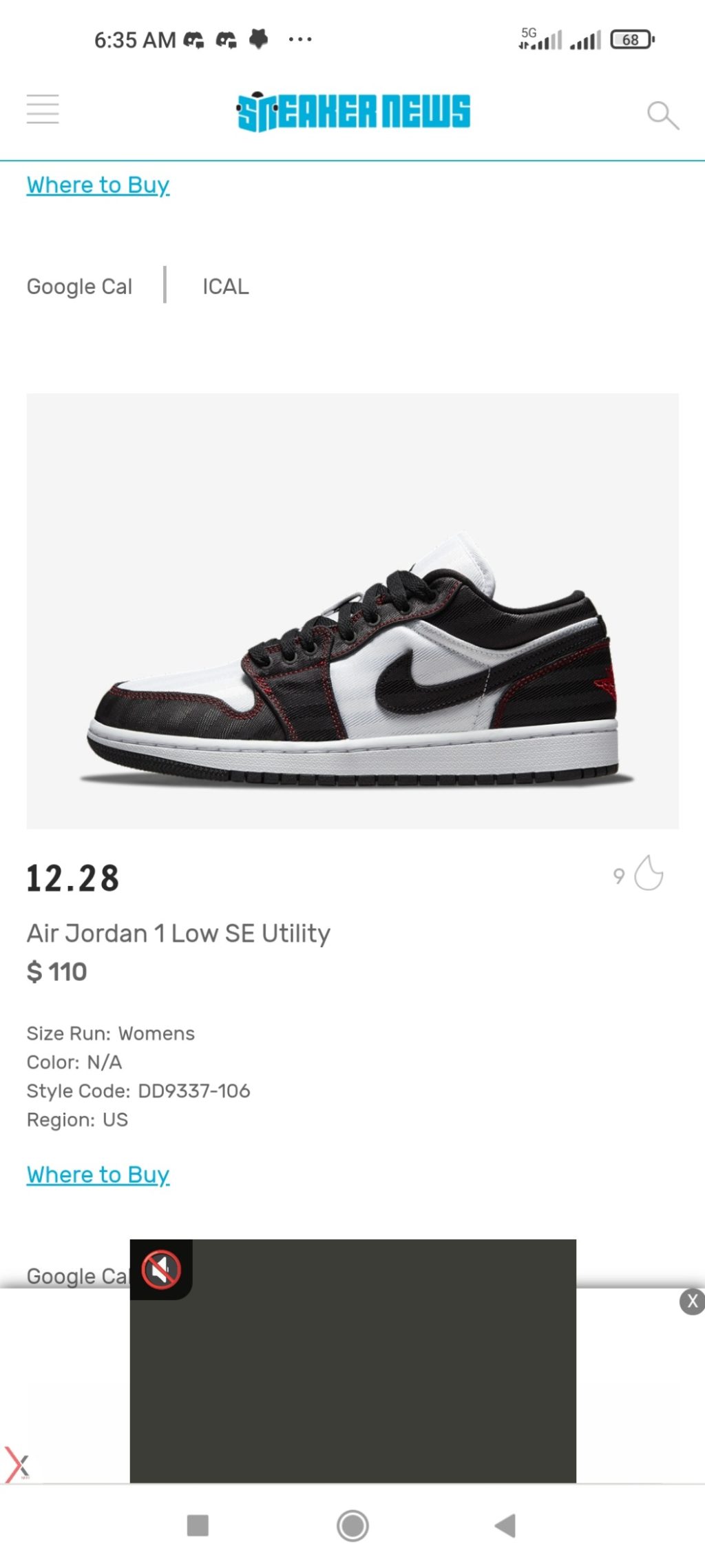Go back with system back button

click(505, 1525)
